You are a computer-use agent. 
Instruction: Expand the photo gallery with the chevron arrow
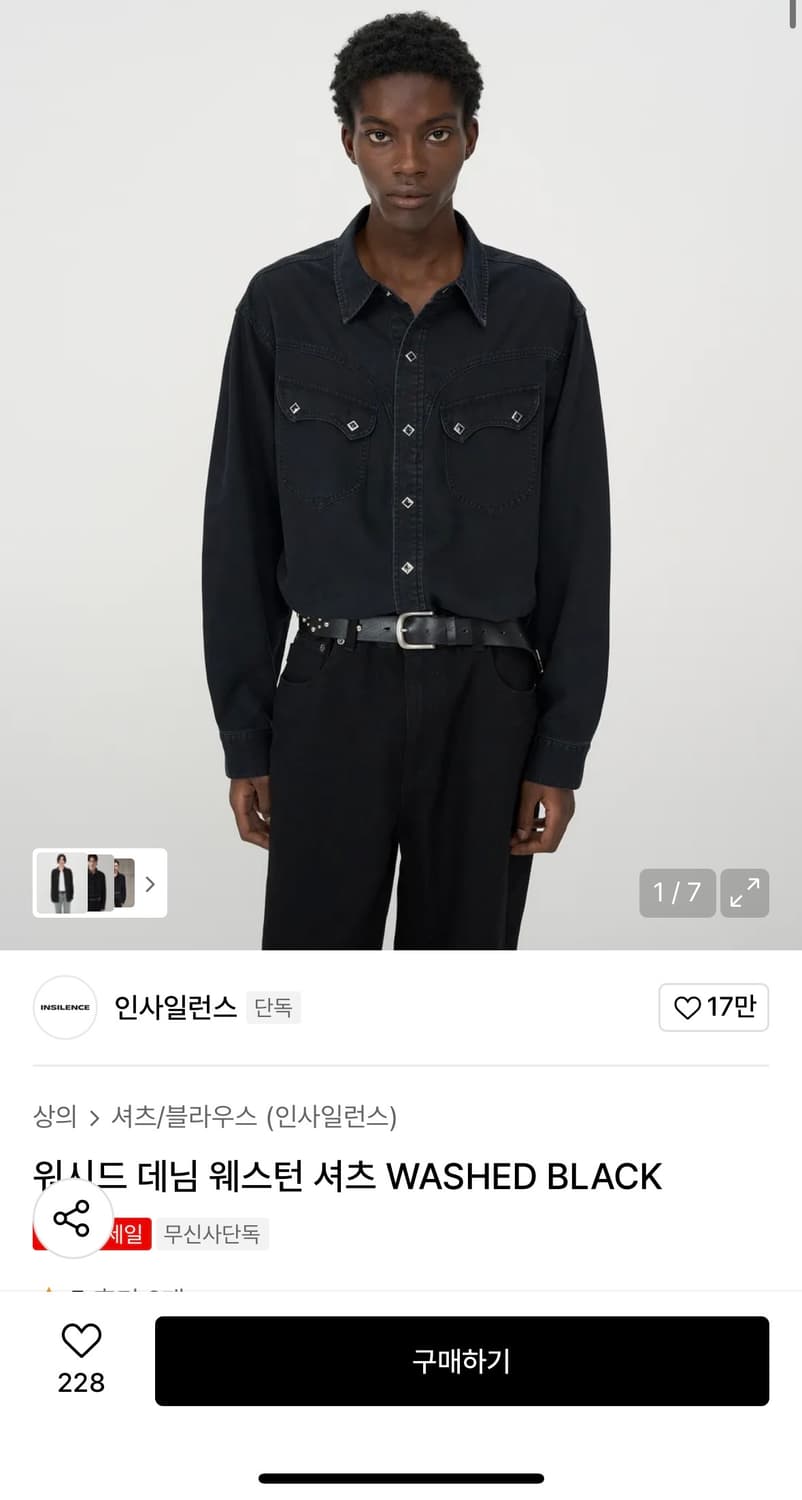[x=150, y=885]
